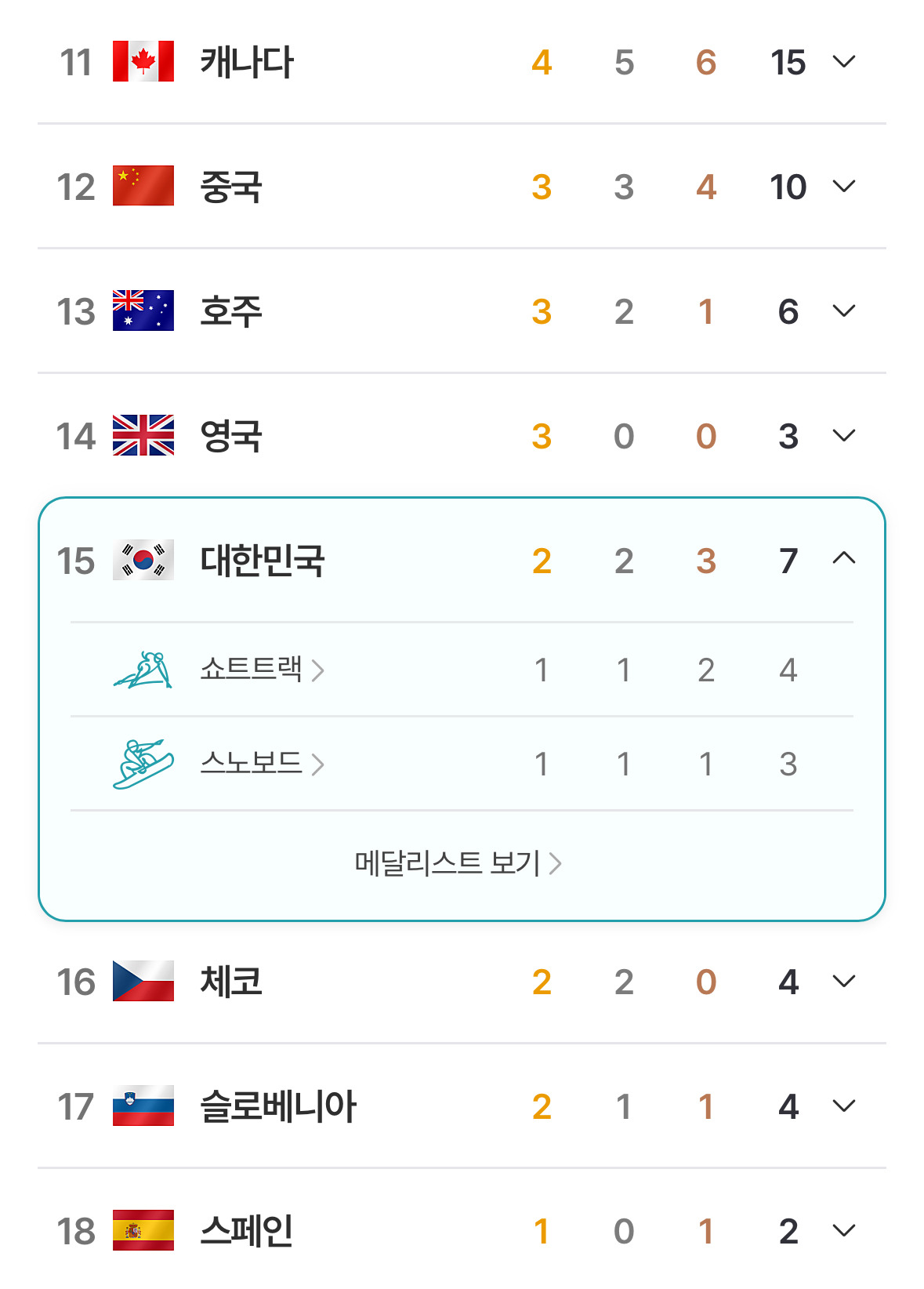Expand the 체코 medal details
Image resolution: width=924 pixels, height=1289 pixels.
tap(843, 981)
